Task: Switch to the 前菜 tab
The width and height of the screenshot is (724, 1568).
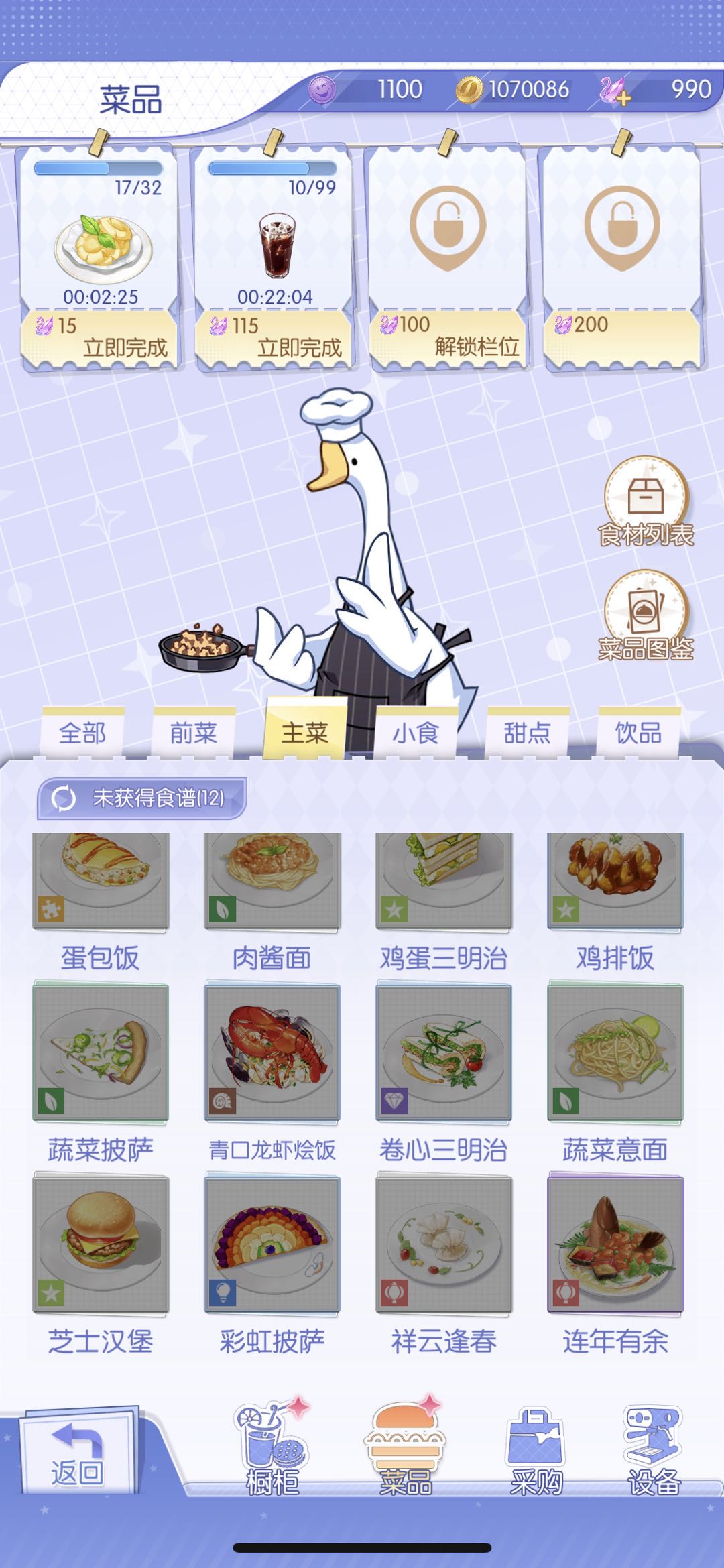Action: 194,733
